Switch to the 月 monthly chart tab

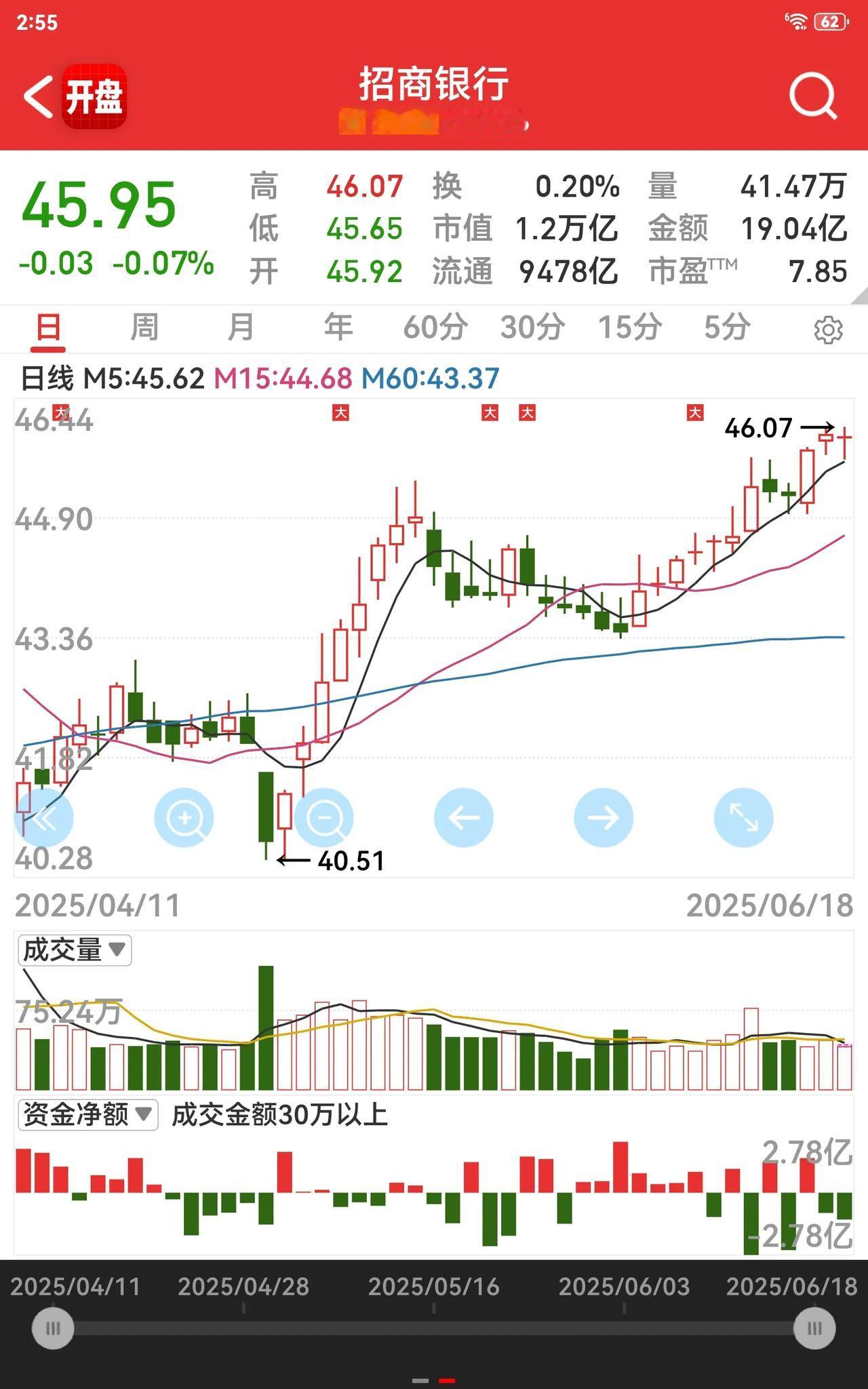coord(241,328)
